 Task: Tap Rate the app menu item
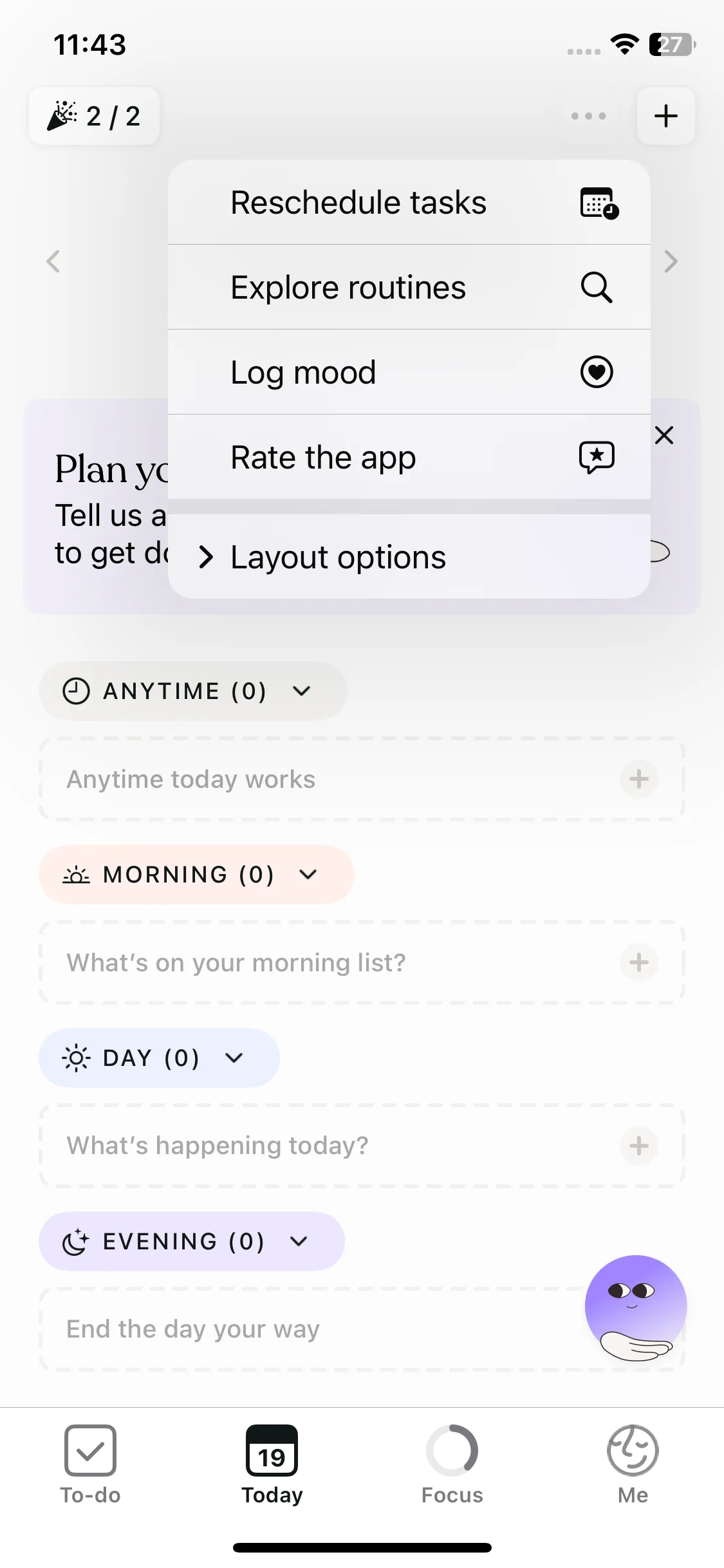409,457
